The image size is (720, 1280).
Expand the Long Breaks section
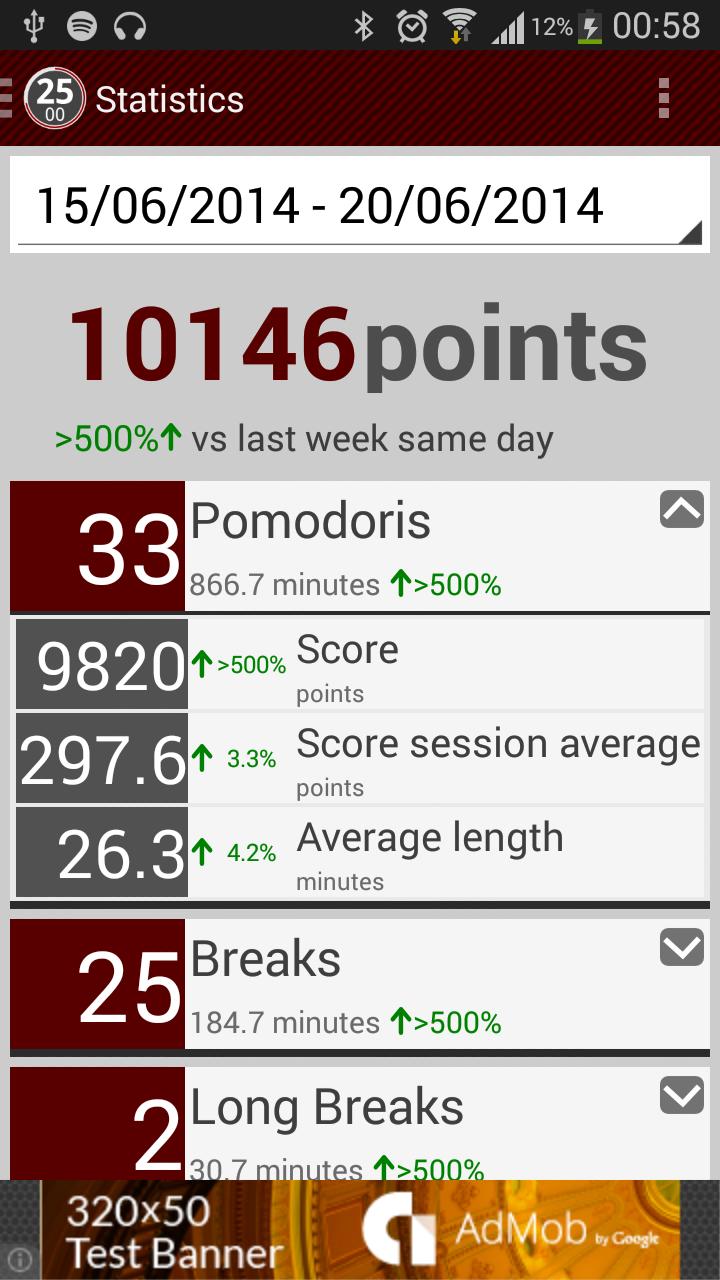682,1096
